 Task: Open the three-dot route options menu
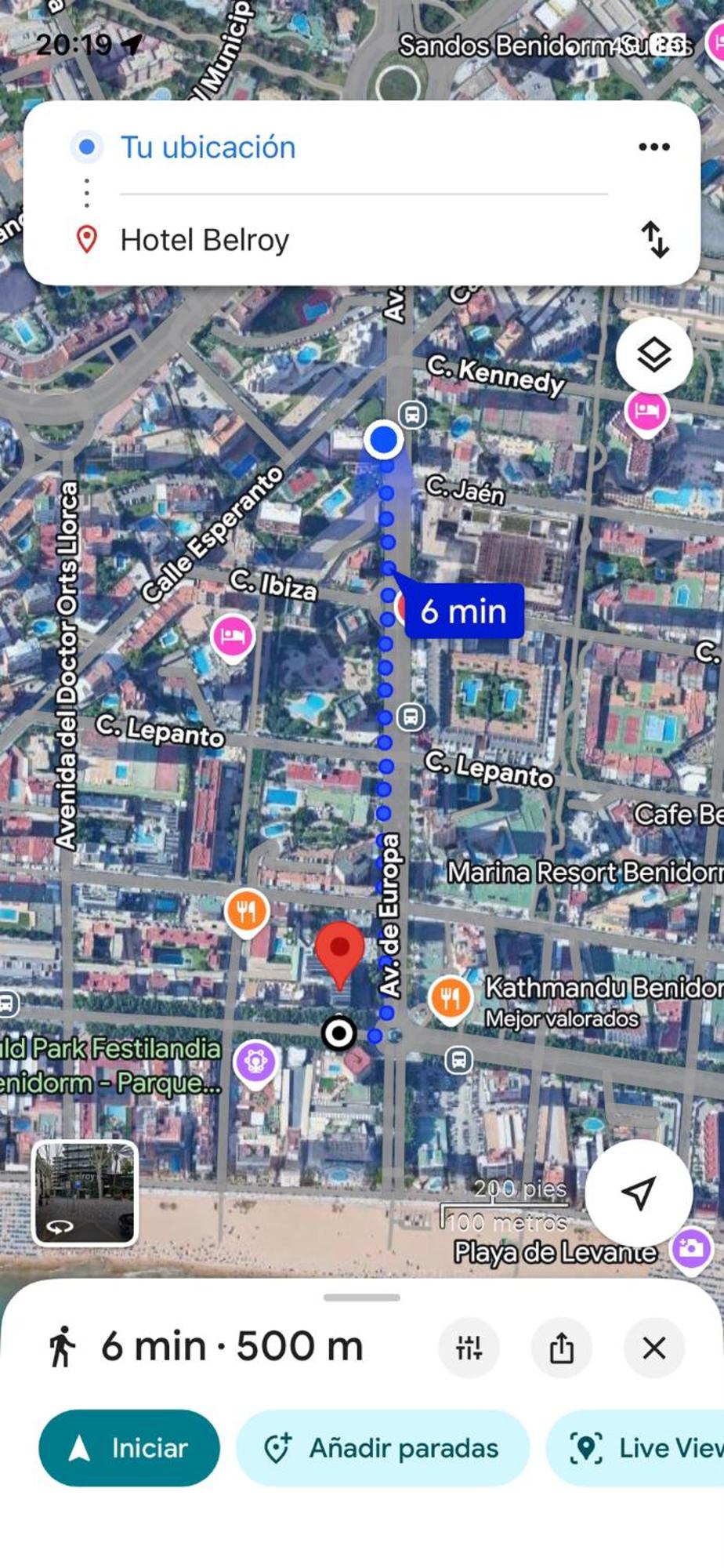pyautogui.click(x=653, y=147)
